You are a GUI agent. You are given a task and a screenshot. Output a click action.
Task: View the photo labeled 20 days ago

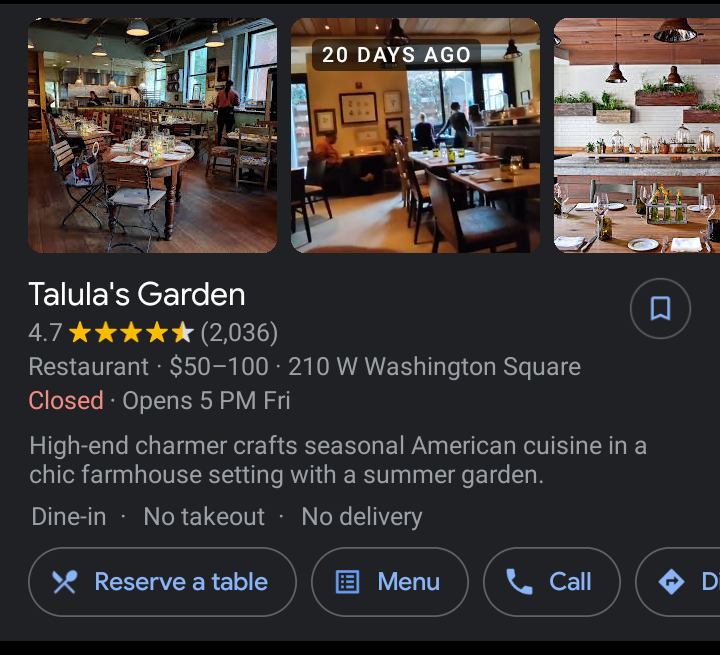tap(415, 136)
